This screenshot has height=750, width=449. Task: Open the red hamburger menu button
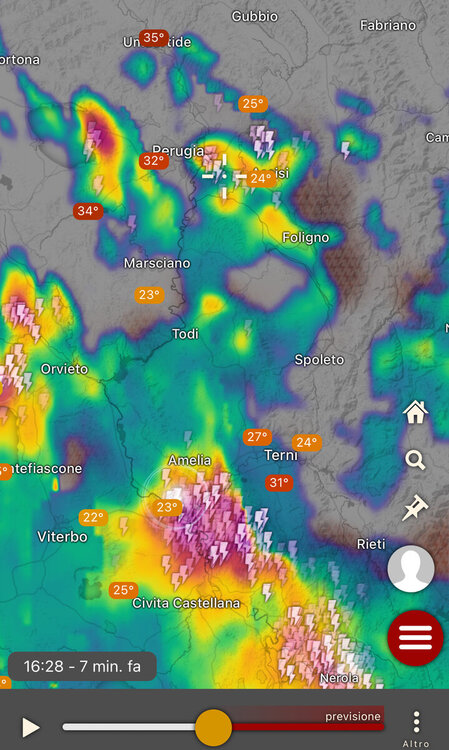(x=416, y=638)
